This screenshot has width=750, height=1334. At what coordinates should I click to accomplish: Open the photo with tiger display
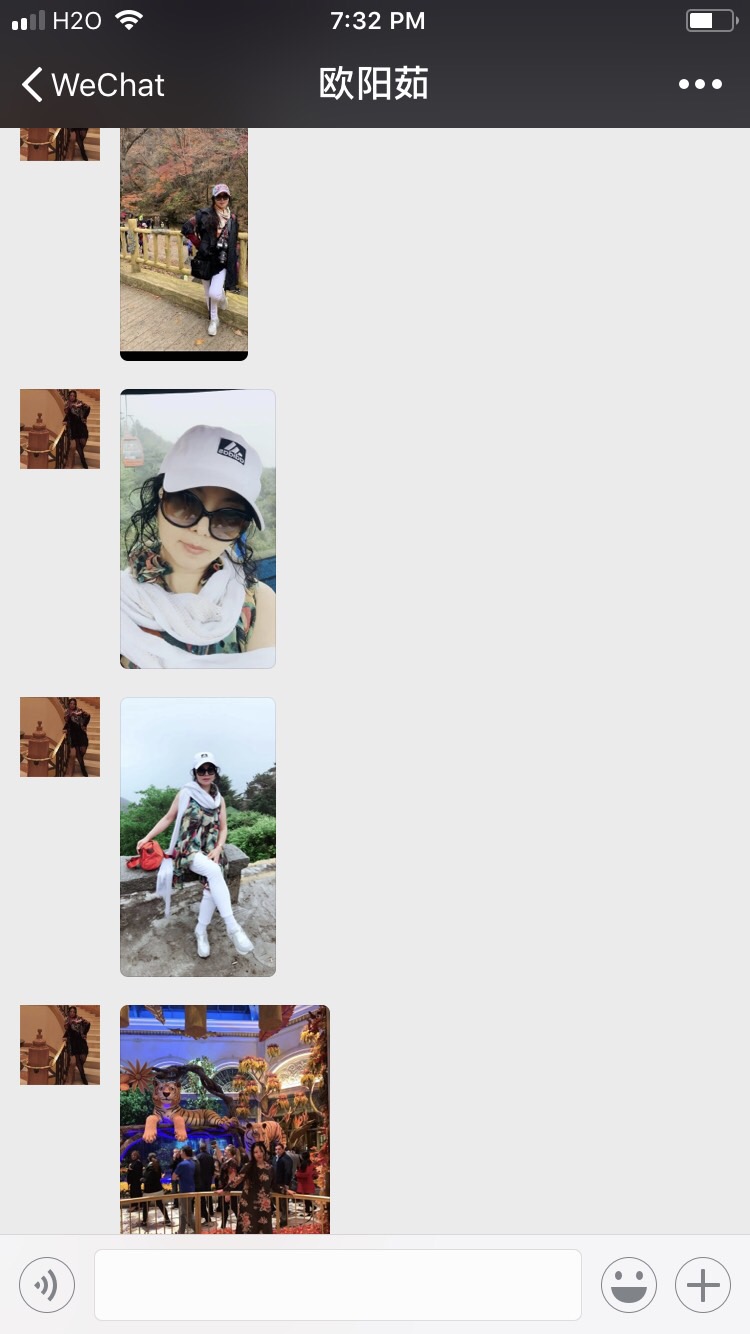pyautogui.click(x=224, y=1118)
